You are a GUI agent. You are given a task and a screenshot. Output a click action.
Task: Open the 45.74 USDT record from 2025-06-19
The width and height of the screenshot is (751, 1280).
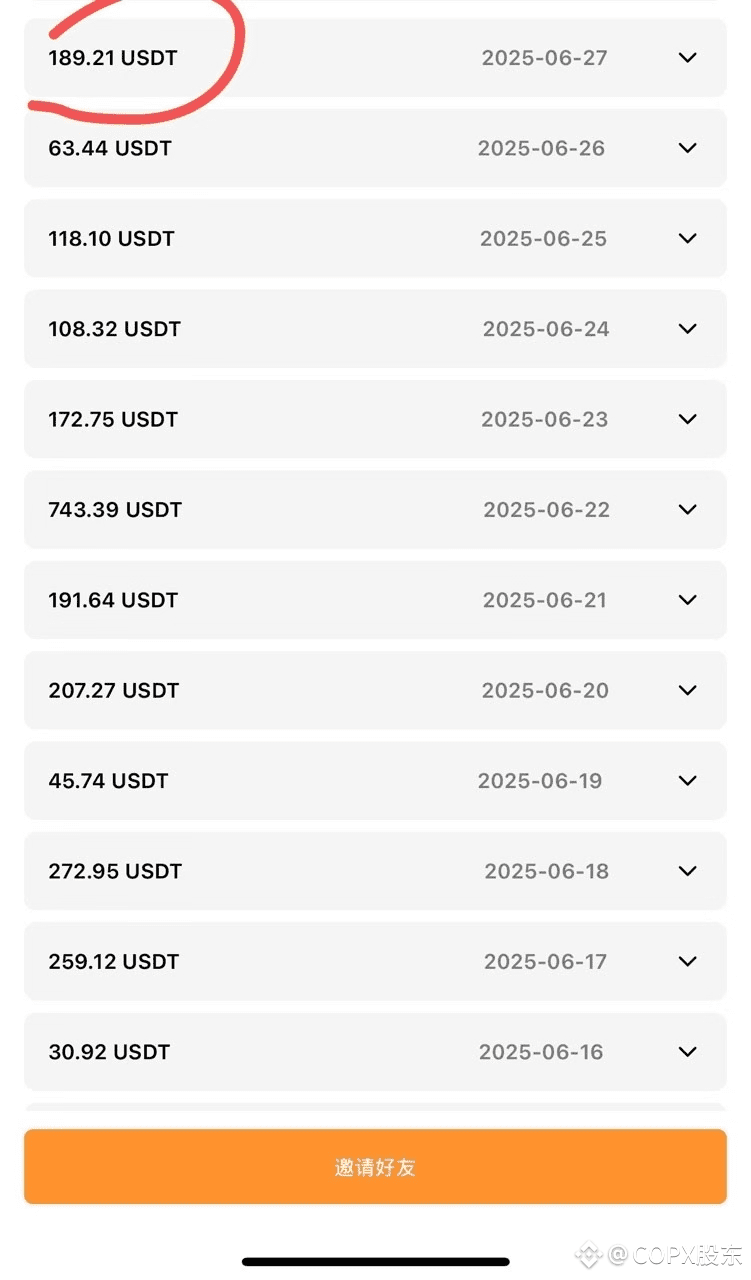[x=687, y=780]
